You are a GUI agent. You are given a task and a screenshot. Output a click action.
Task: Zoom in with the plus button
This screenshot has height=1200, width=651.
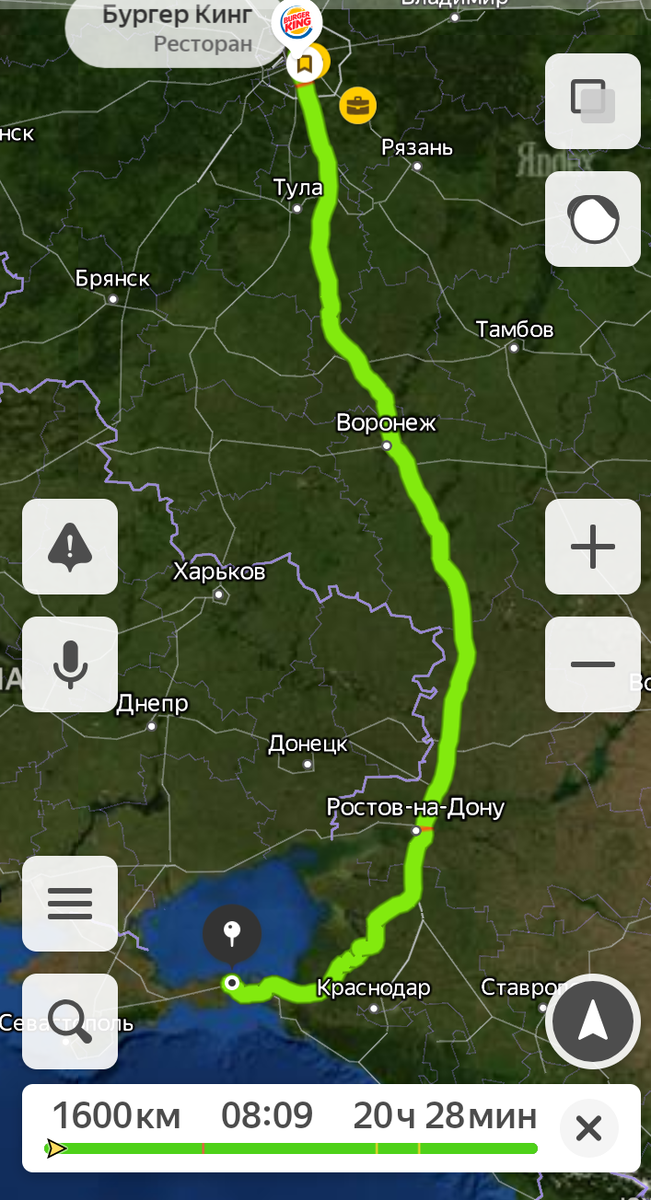(592, 547)
